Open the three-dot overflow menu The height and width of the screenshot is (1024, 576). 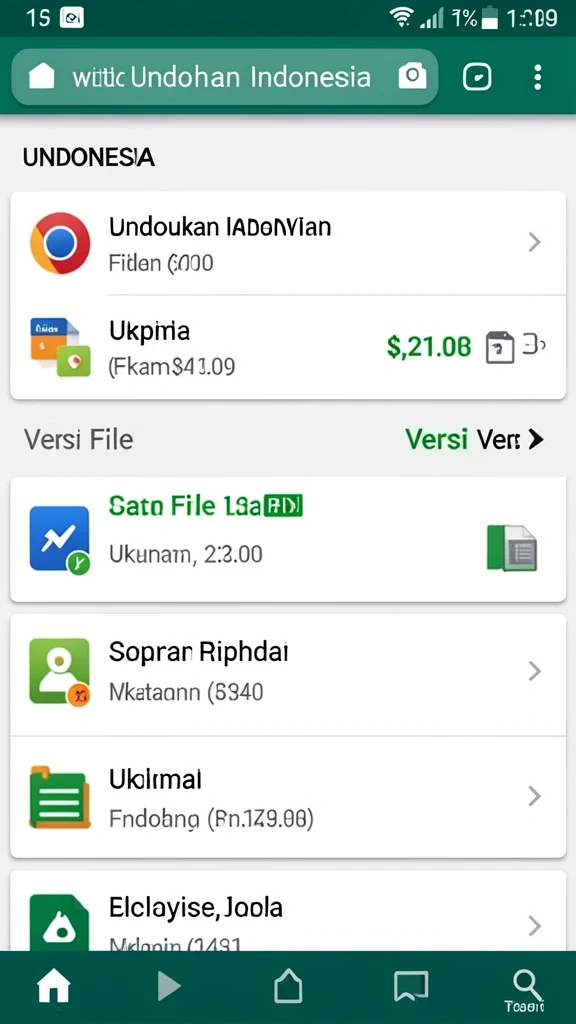click(537, 77)
